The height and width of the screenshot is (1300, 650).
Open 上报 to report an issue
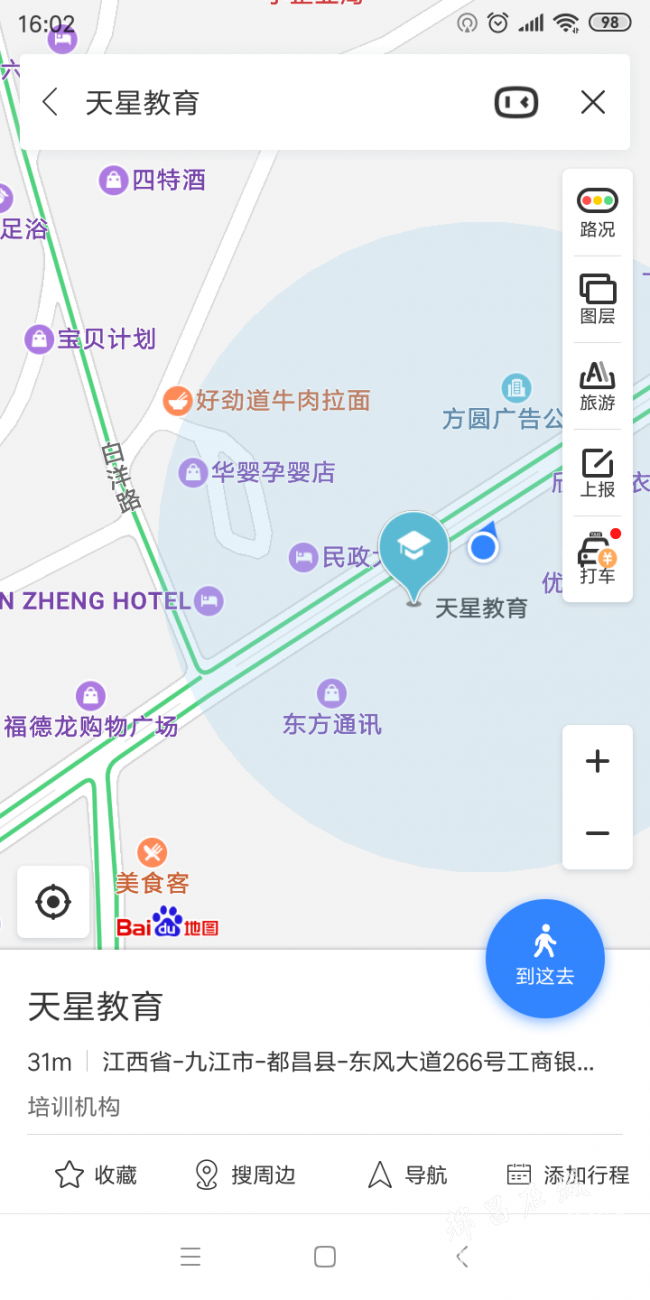597,473
